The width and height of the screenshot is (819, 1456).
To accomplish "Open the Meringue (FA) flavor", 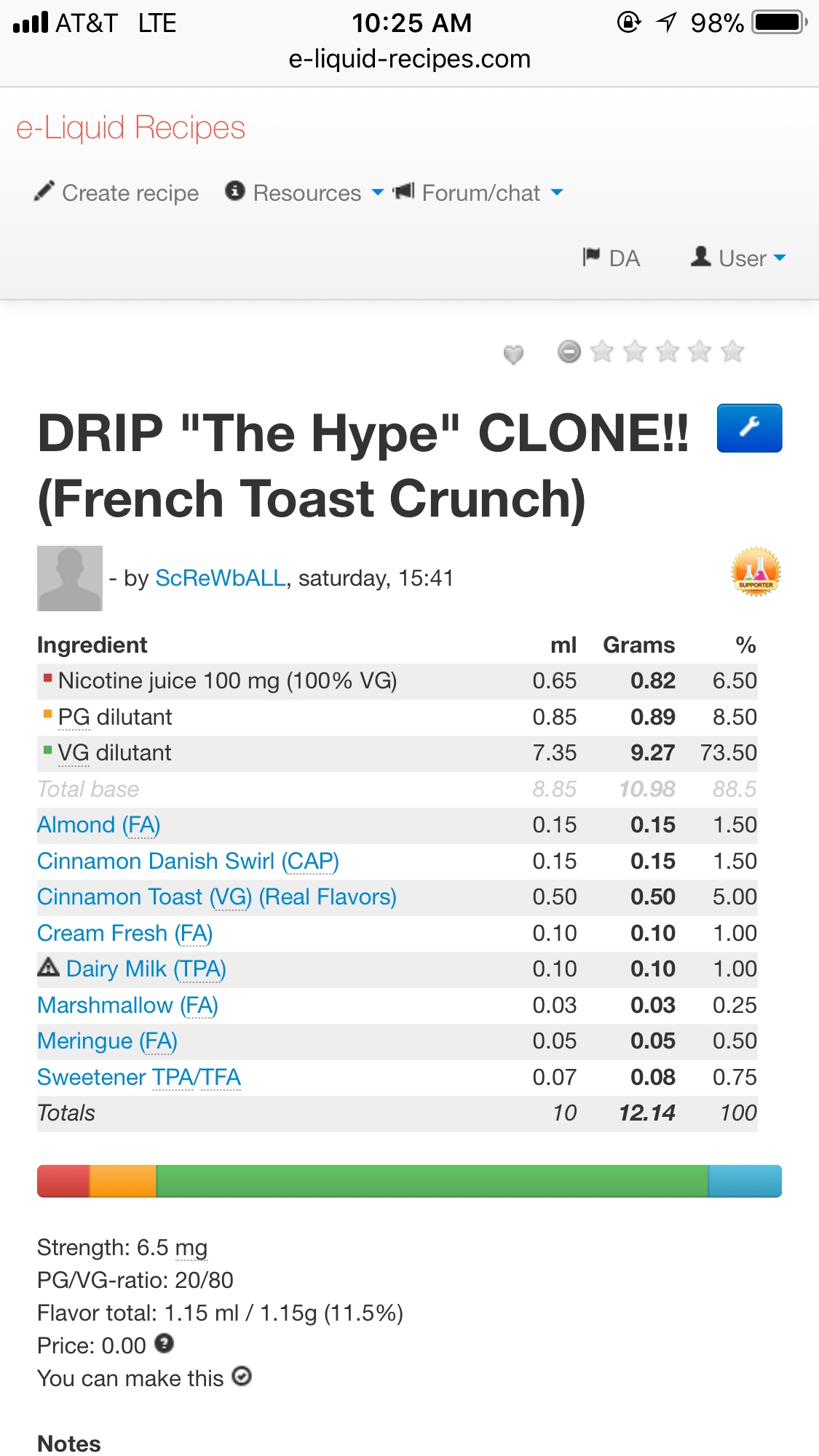I will click(107, 1041).
